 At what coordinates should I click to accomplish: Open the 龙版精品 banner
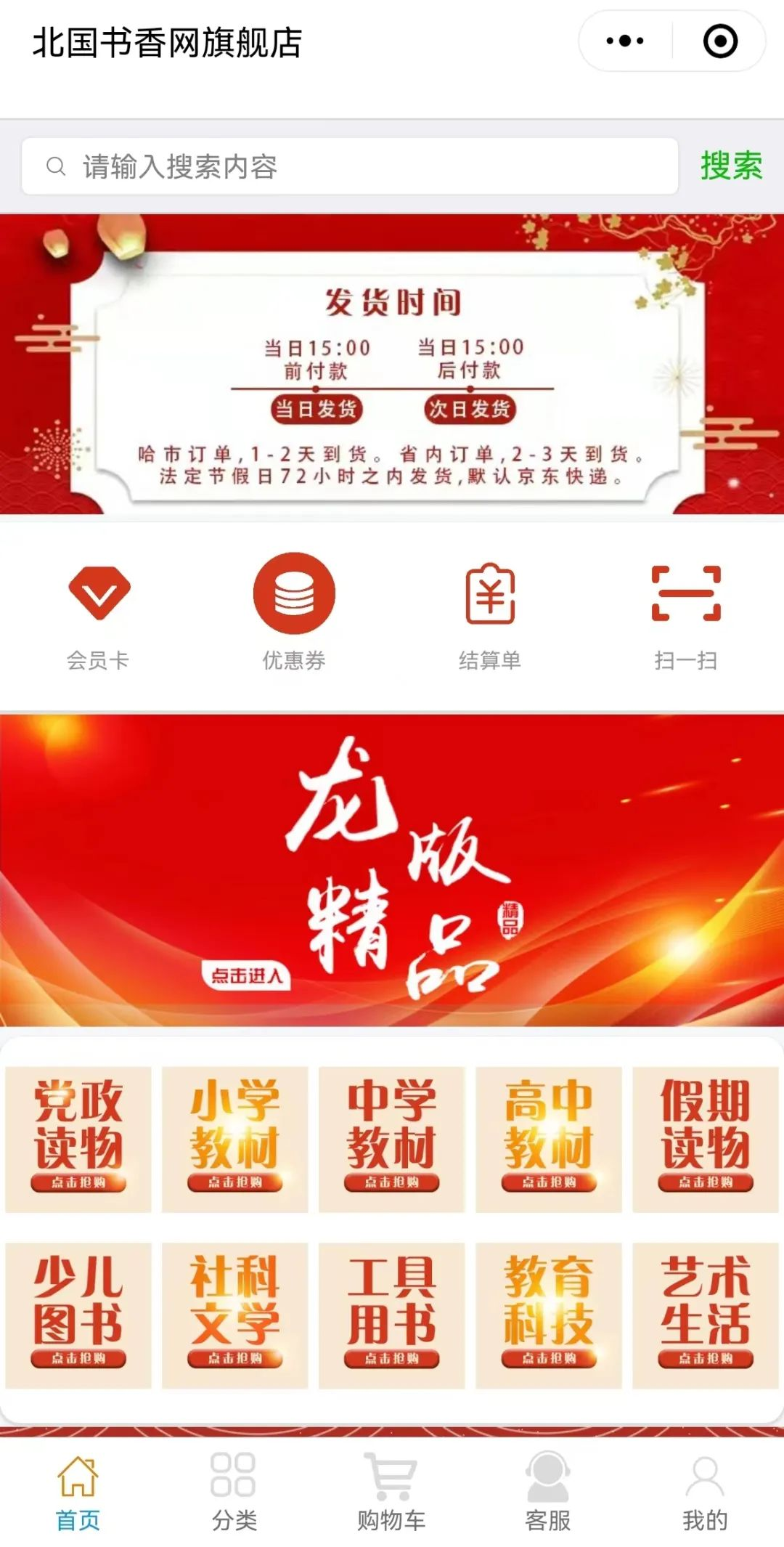pos(392,870)
